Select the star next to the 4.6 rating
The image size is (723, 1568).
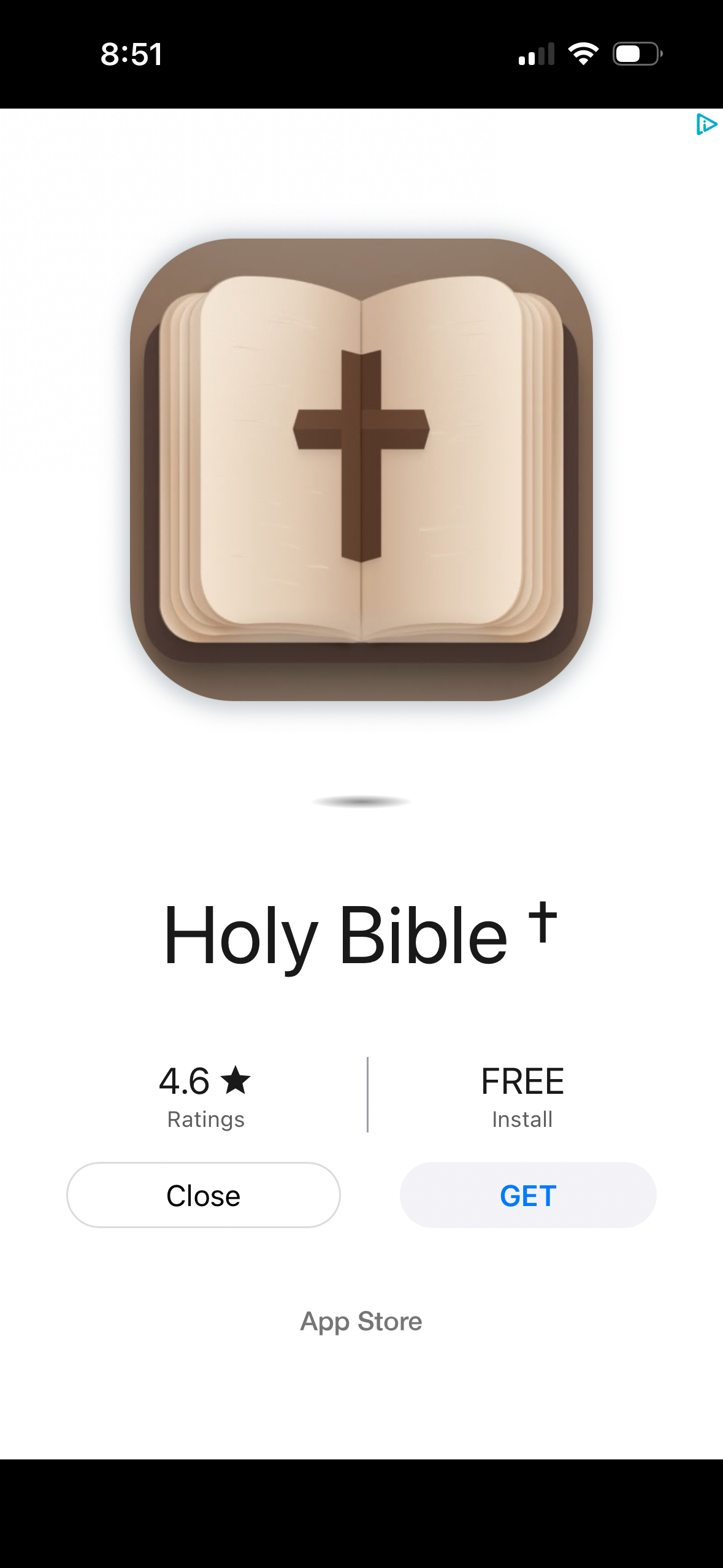coord(236,1082)
